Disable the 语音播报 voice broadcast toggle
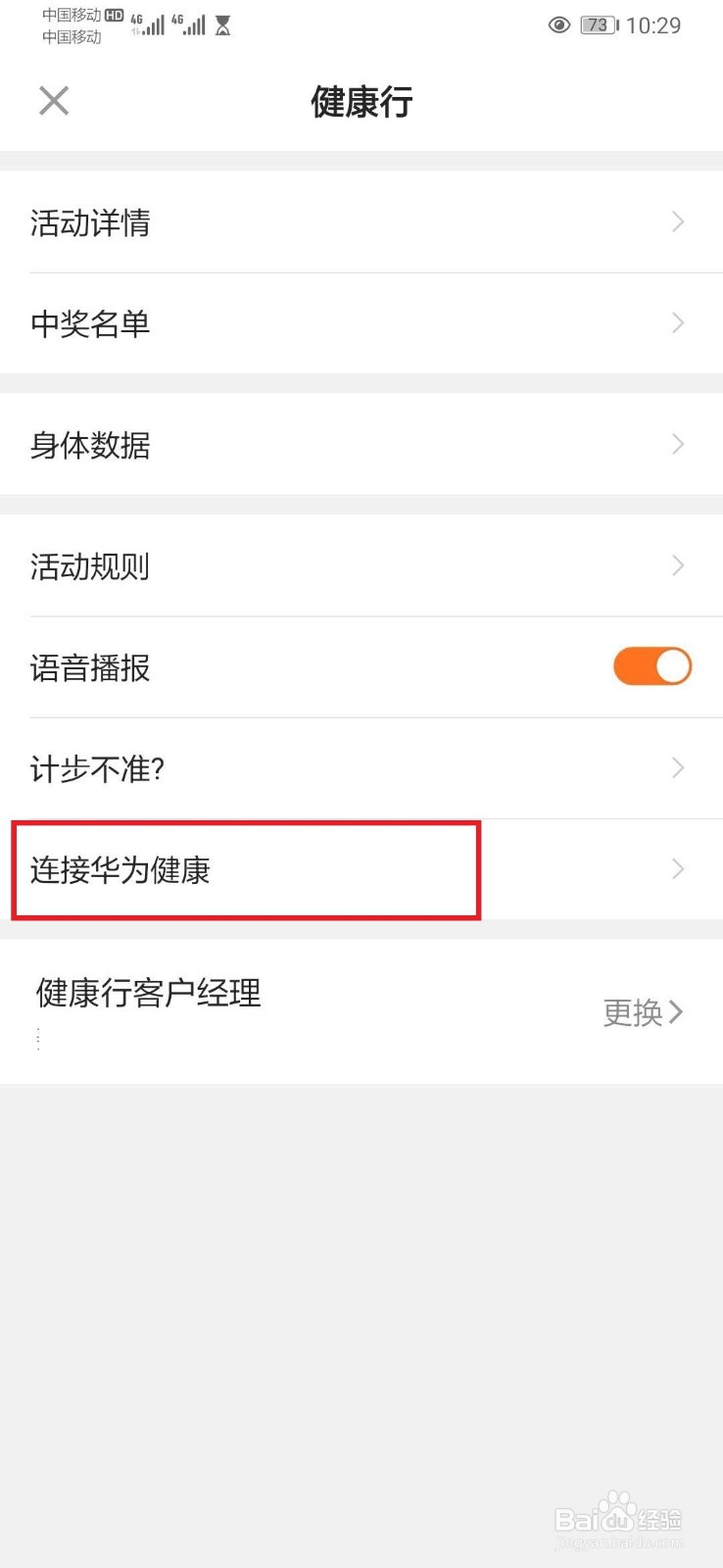Image resolution: width=723 pixels, height=1568 pixels. [x=651, y=665]
